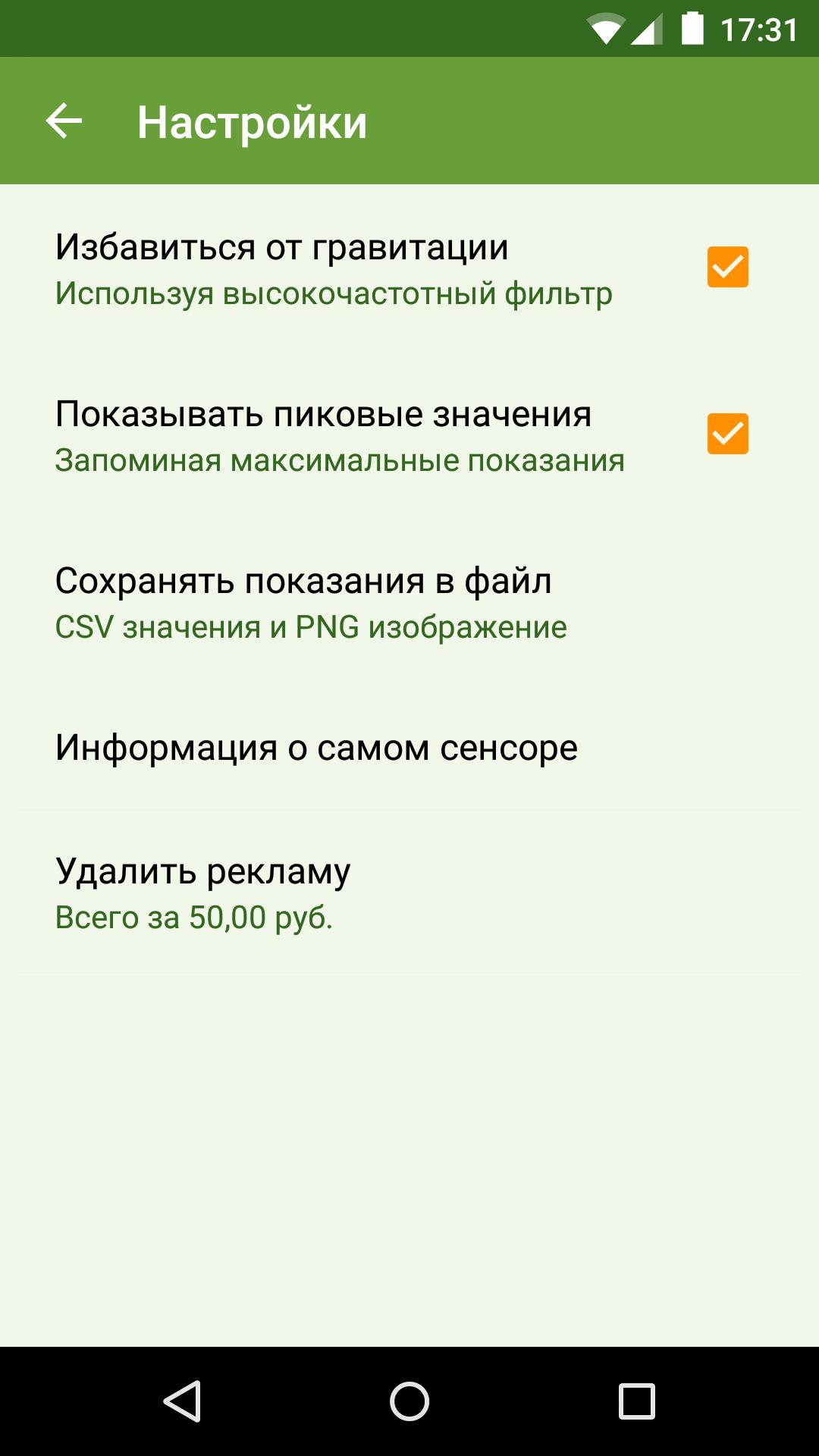Uncheck the Избавиться от гравитации checkbox
The width and height of the screenshot is (819, 1456).
tap(727, 268)
